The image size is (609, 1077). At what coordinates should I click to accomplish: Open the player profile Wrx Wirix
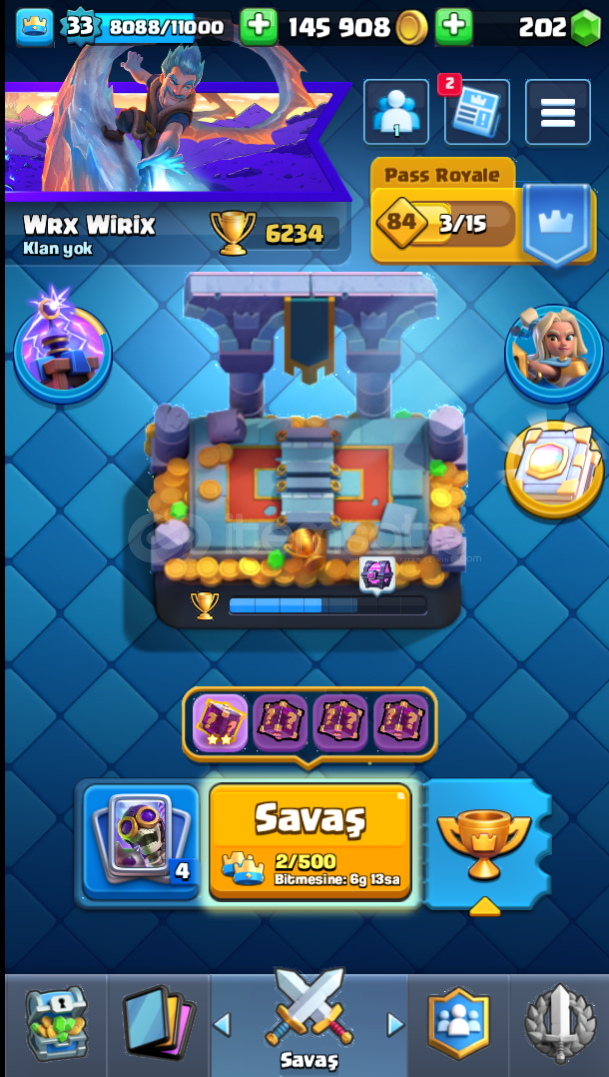(89, 224)
